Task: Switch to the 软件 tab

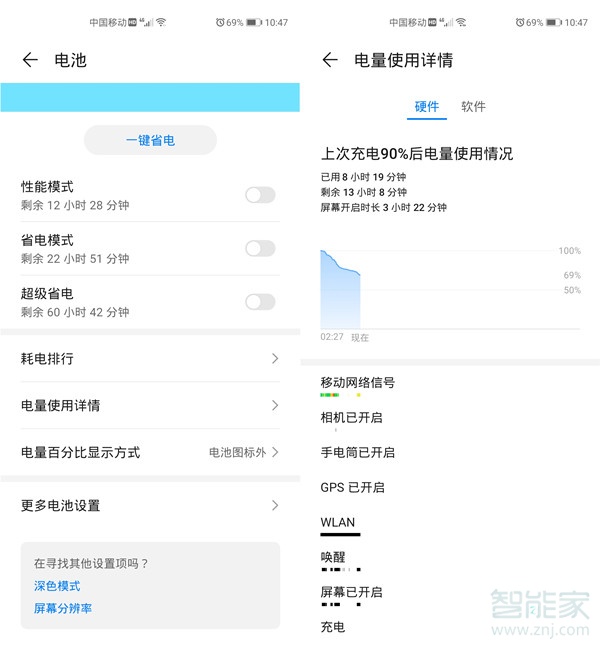Action: [473, 107]
